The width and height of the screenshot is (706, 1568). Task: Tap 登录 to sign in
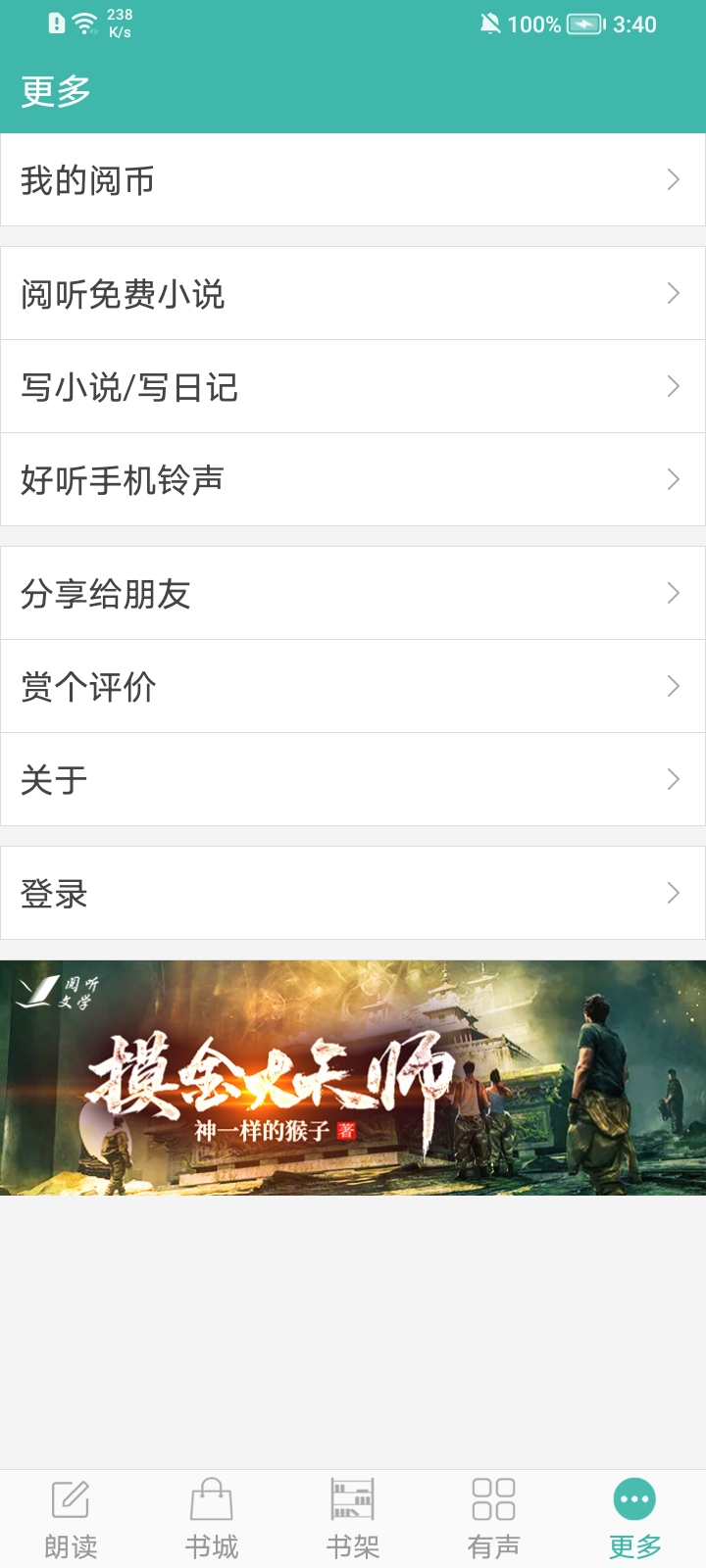coord(353,893)
